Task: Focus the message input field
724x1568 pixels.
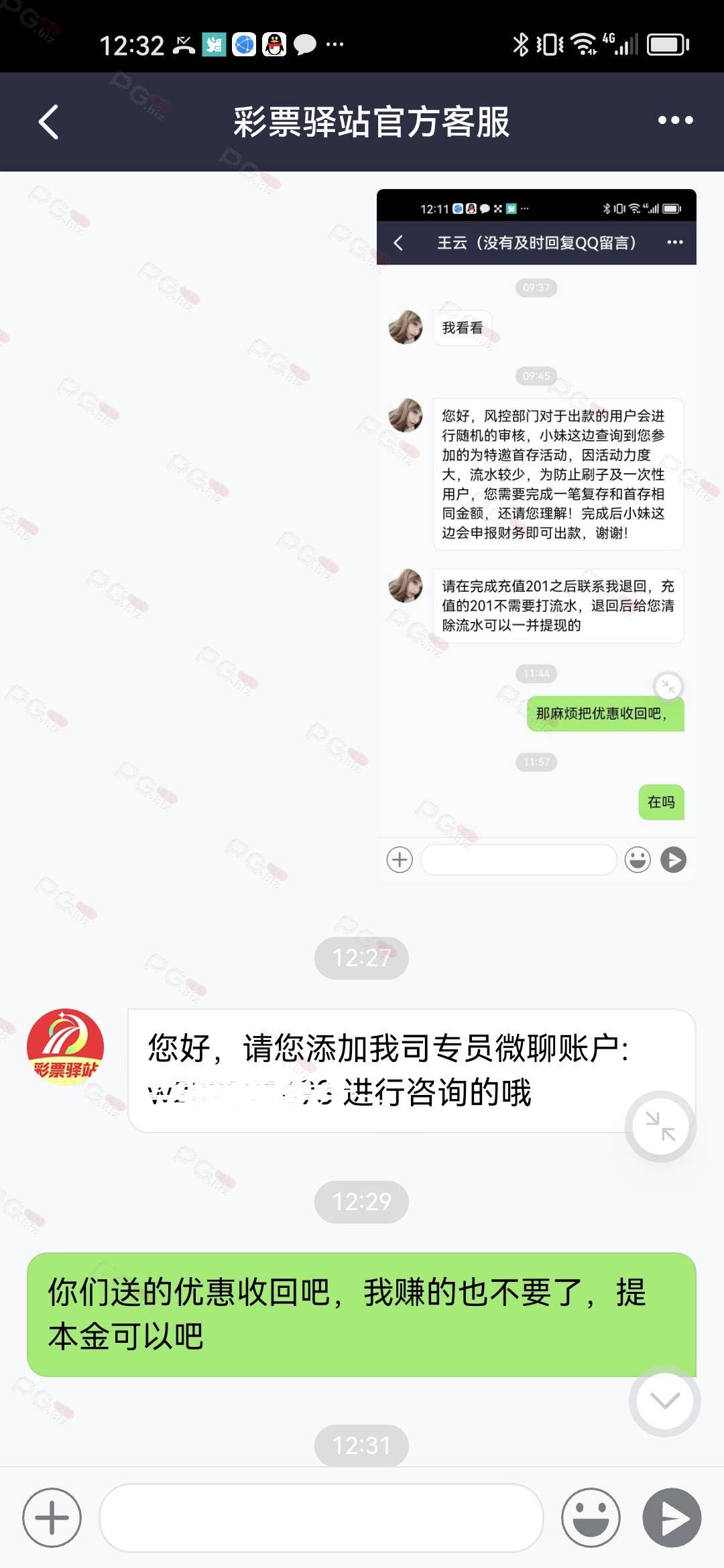Action: coord(321,1517)
